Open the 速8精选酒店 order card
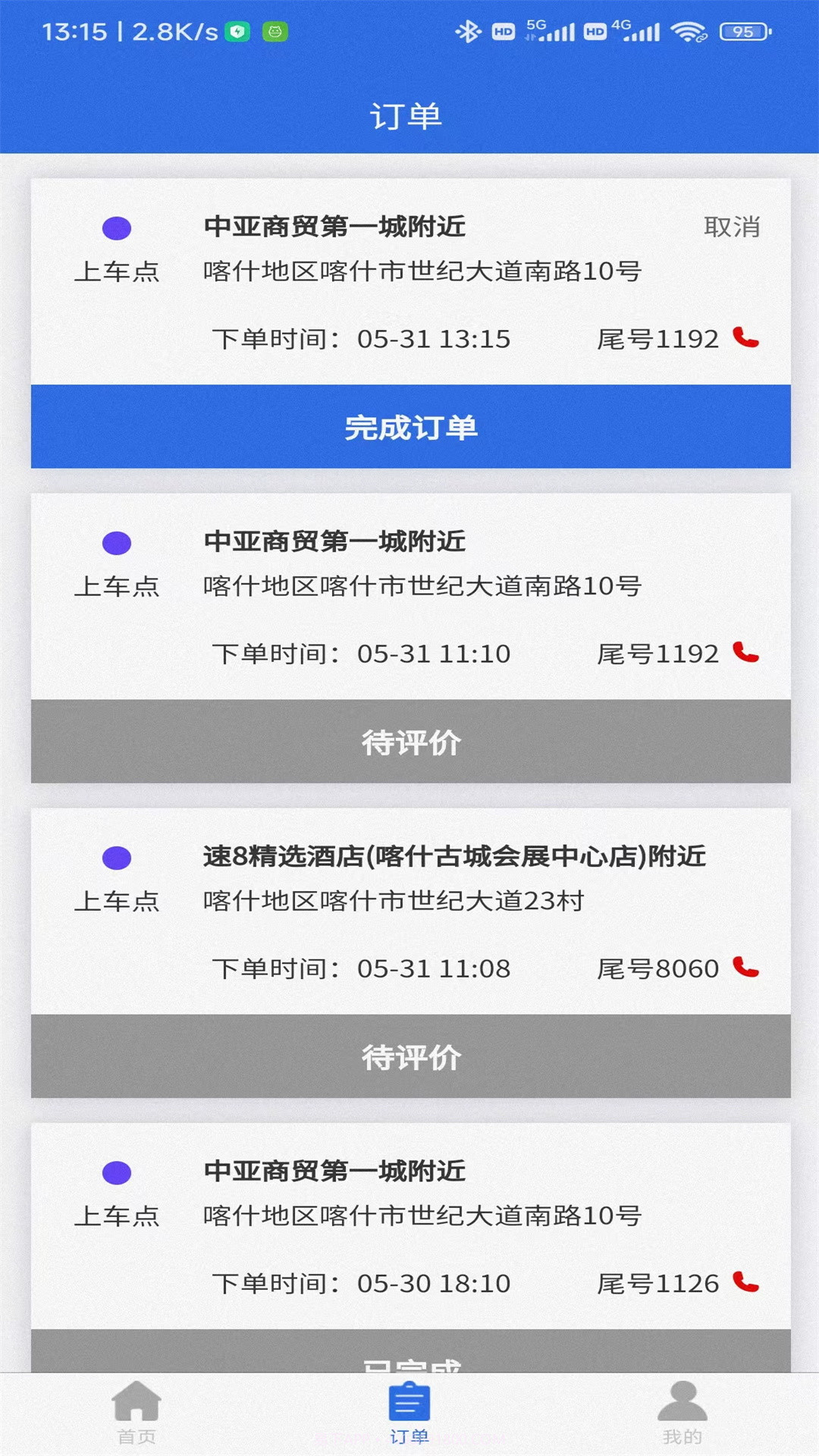 coord(409,902)
